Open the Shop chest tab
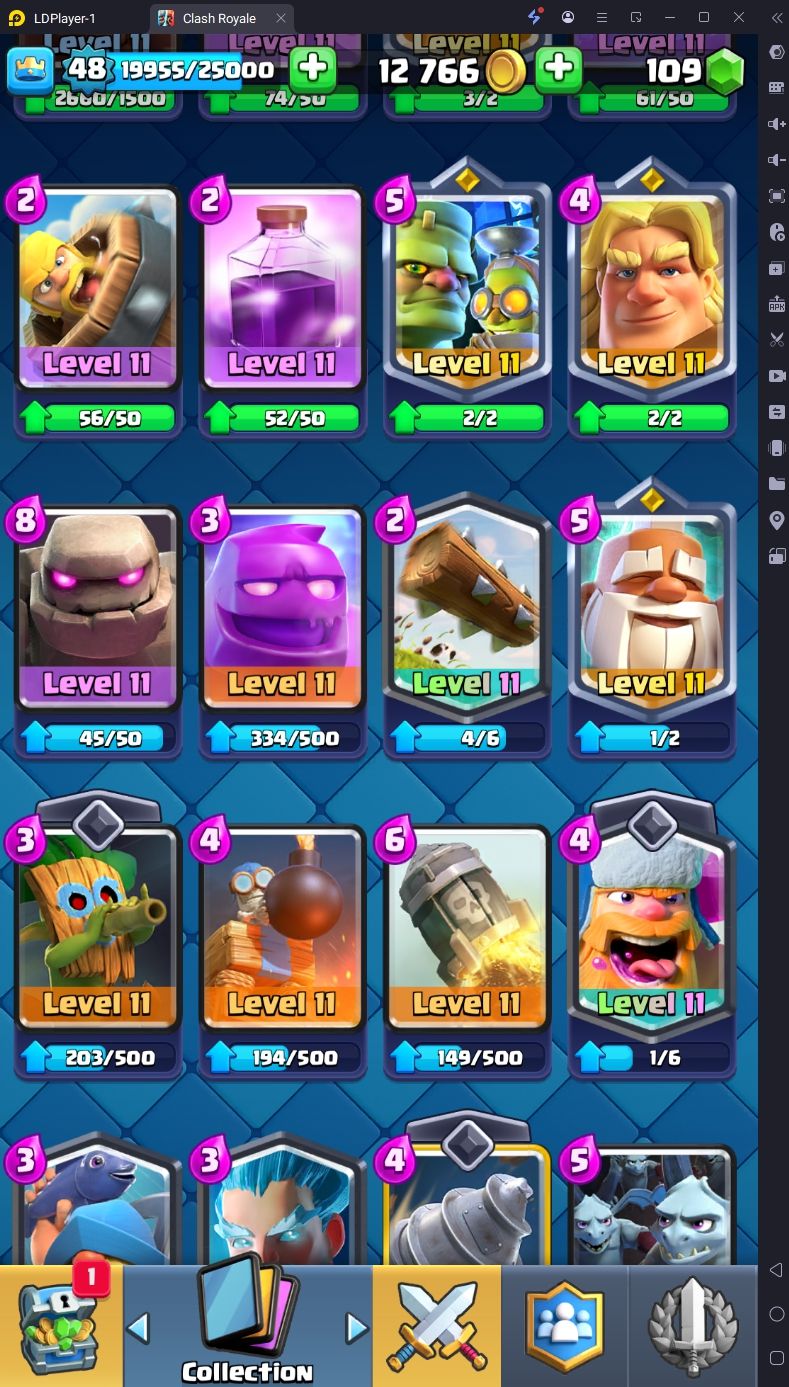 pos(60,1326)
